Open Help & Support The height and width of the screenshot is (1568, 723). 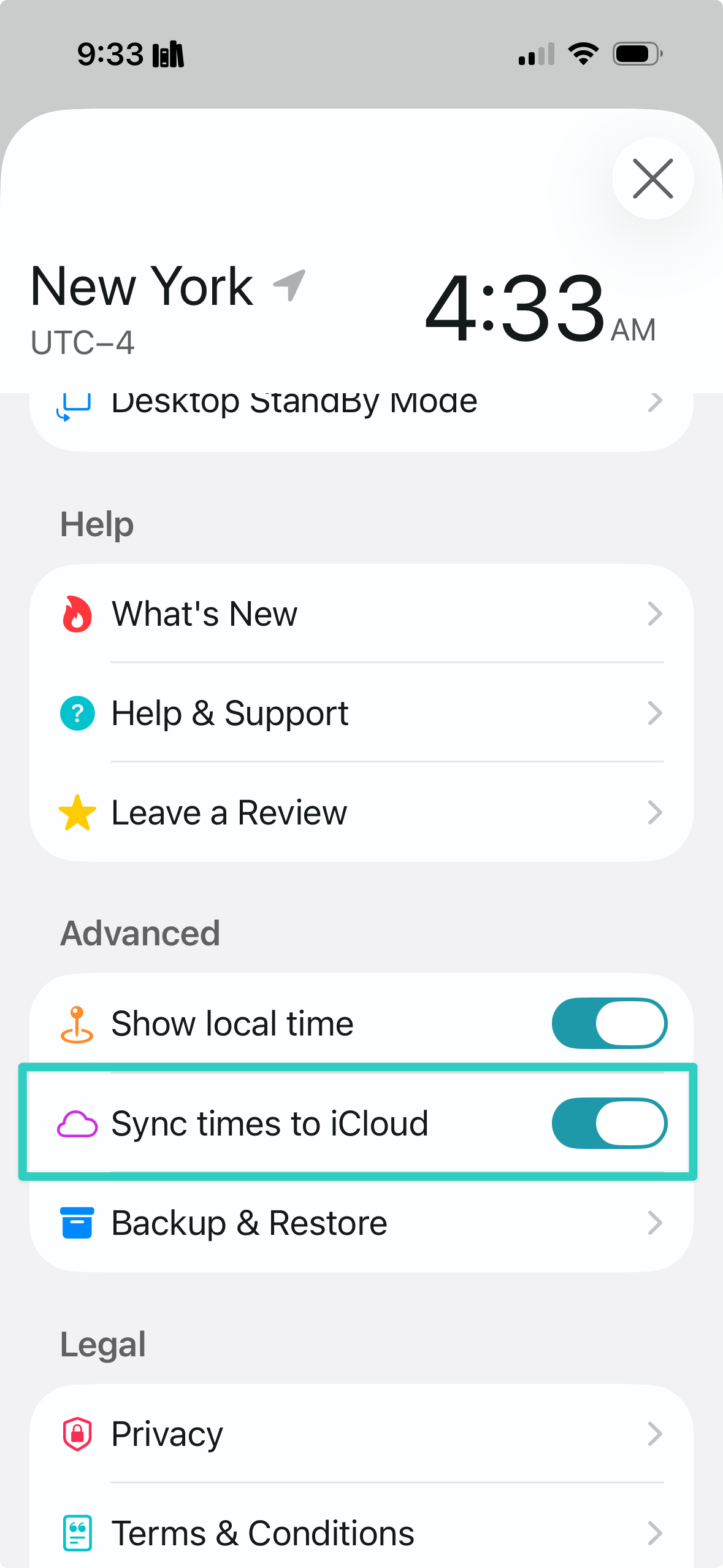click(361, 713)
